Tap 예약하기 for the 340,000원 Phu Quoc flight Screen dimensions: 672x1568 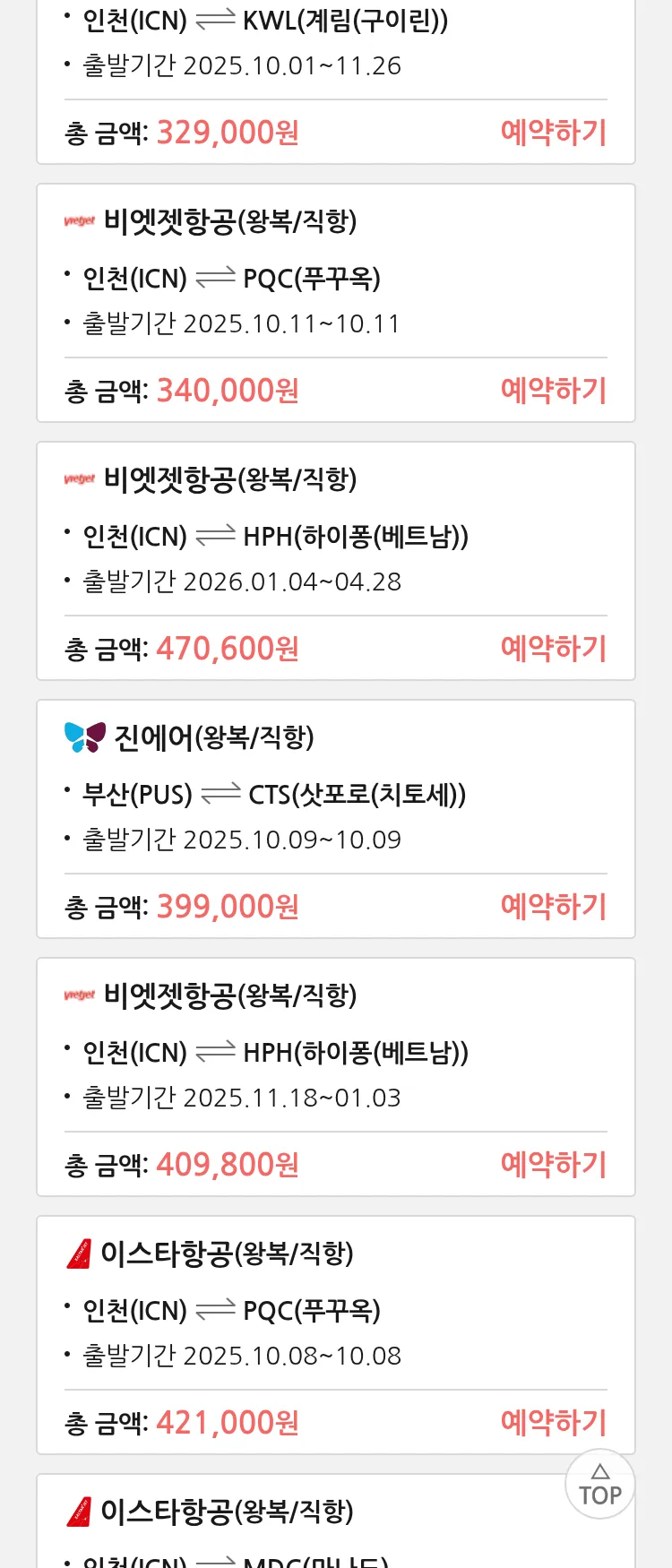[x=553, y=391]
